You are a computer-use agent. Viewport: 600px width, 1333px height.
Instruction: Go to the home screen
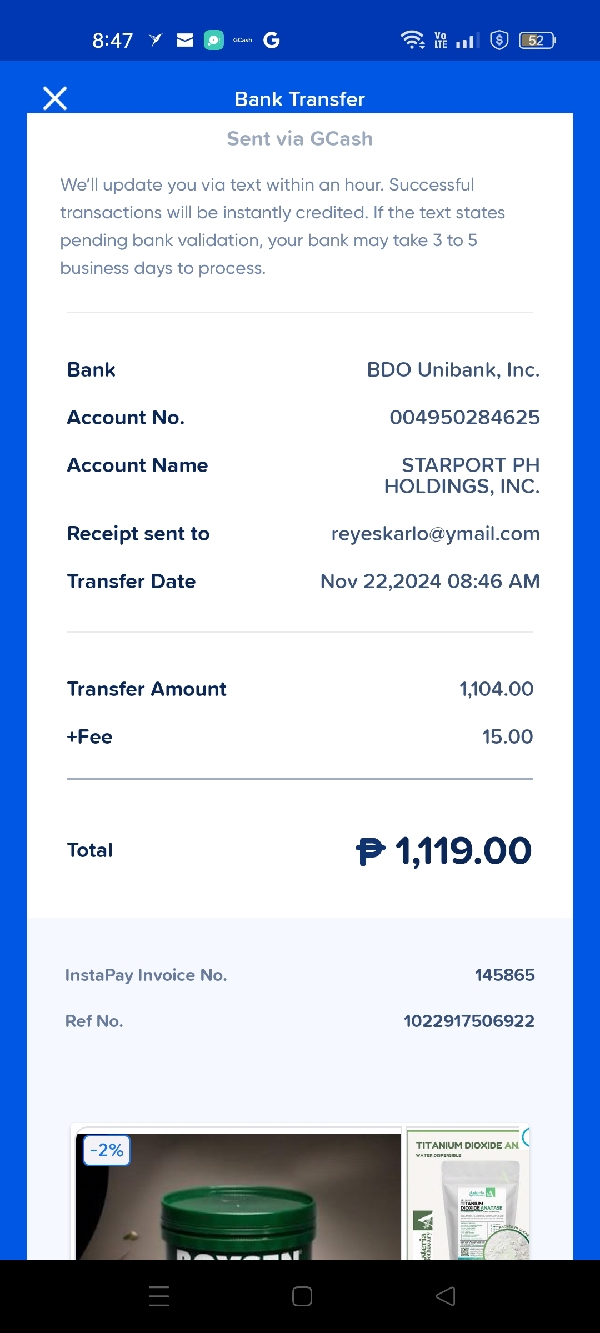(x=301, y=1296)
